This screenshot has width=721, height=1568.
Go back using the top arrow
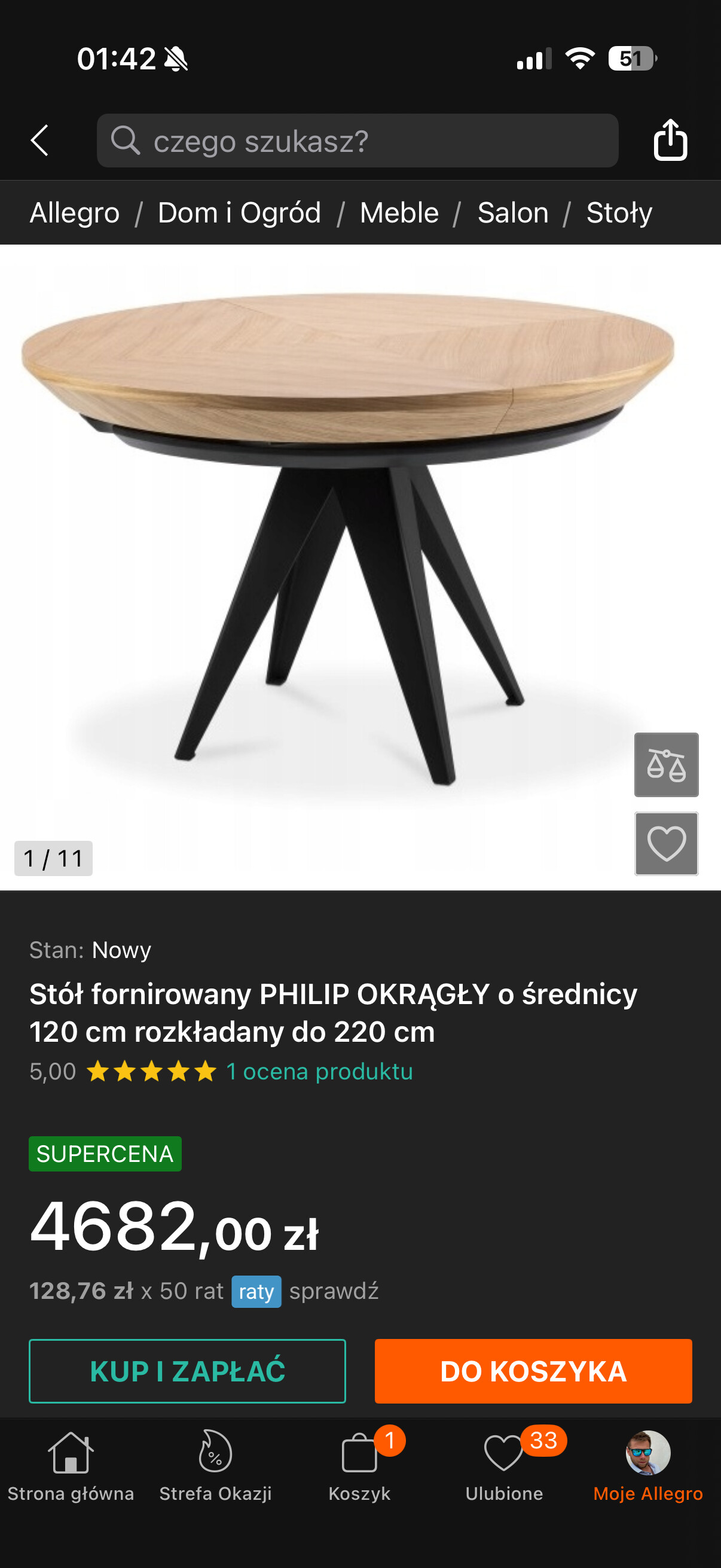click(x=39, y=141)
